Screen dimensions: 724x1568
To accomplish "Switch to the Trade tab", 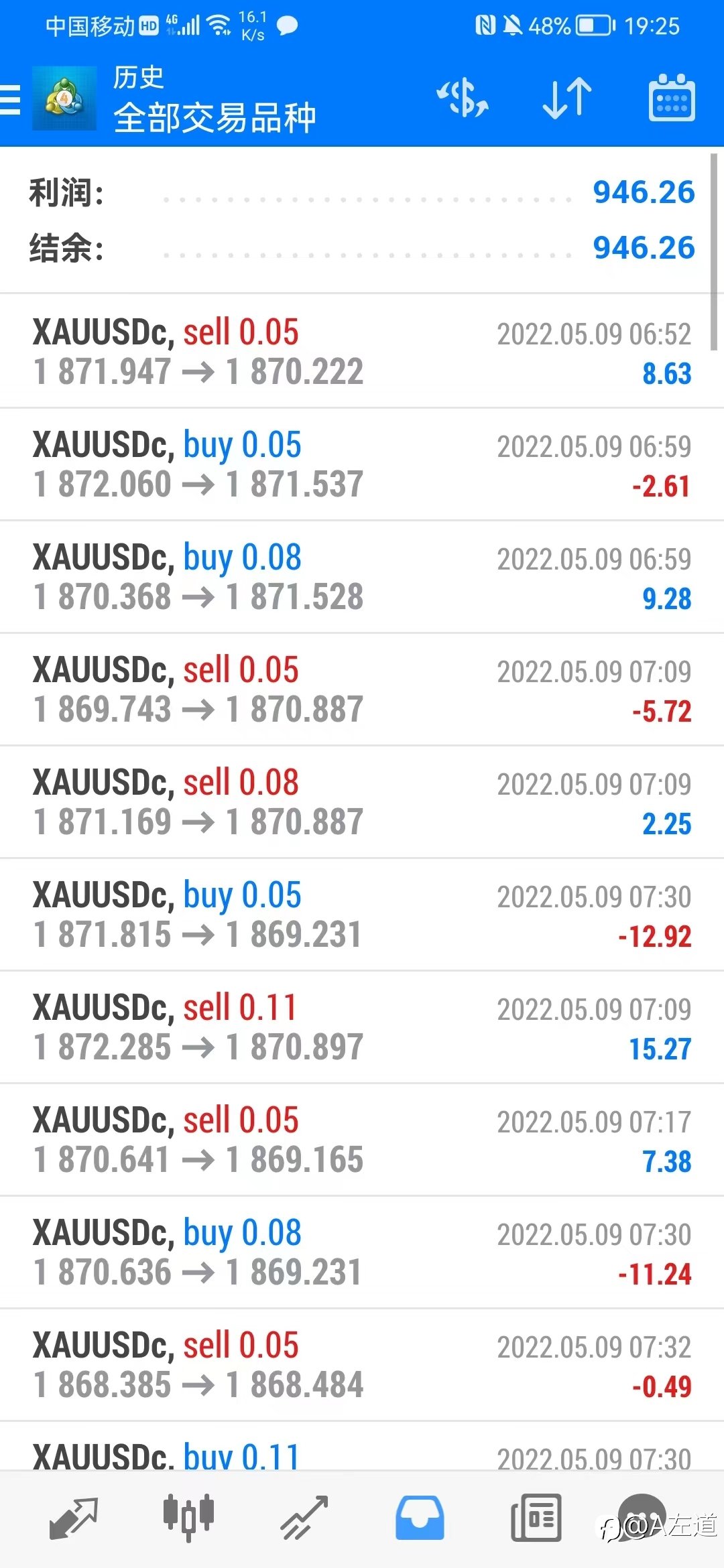I will pos(304,1518).
